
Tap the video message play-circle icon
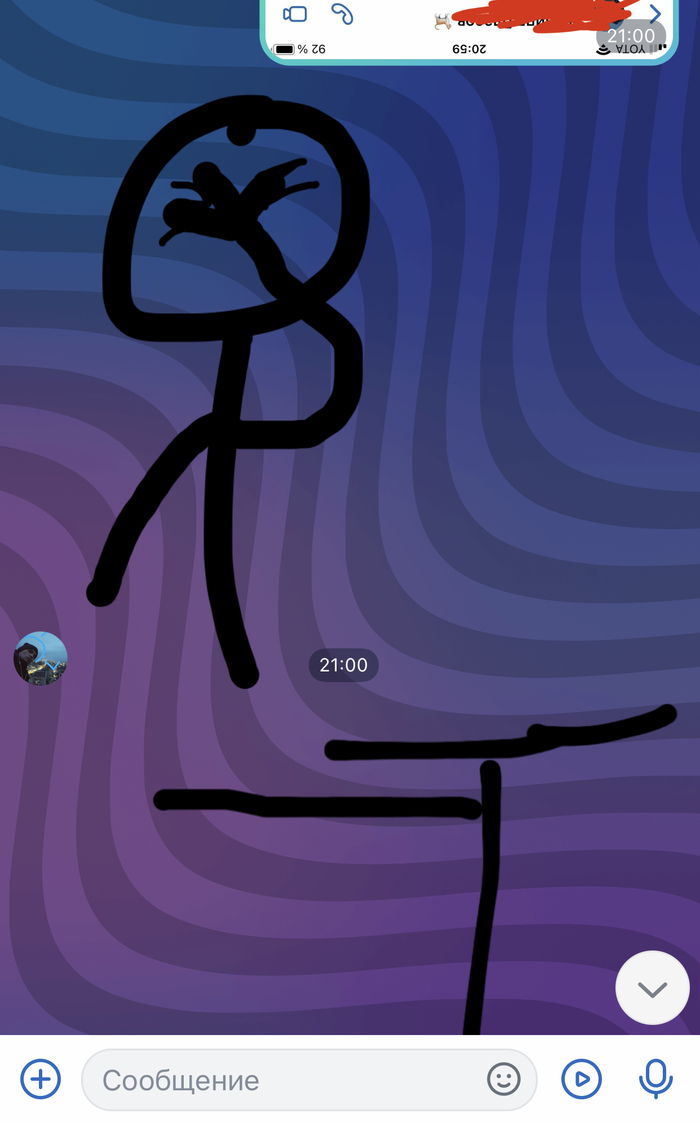581,1079
